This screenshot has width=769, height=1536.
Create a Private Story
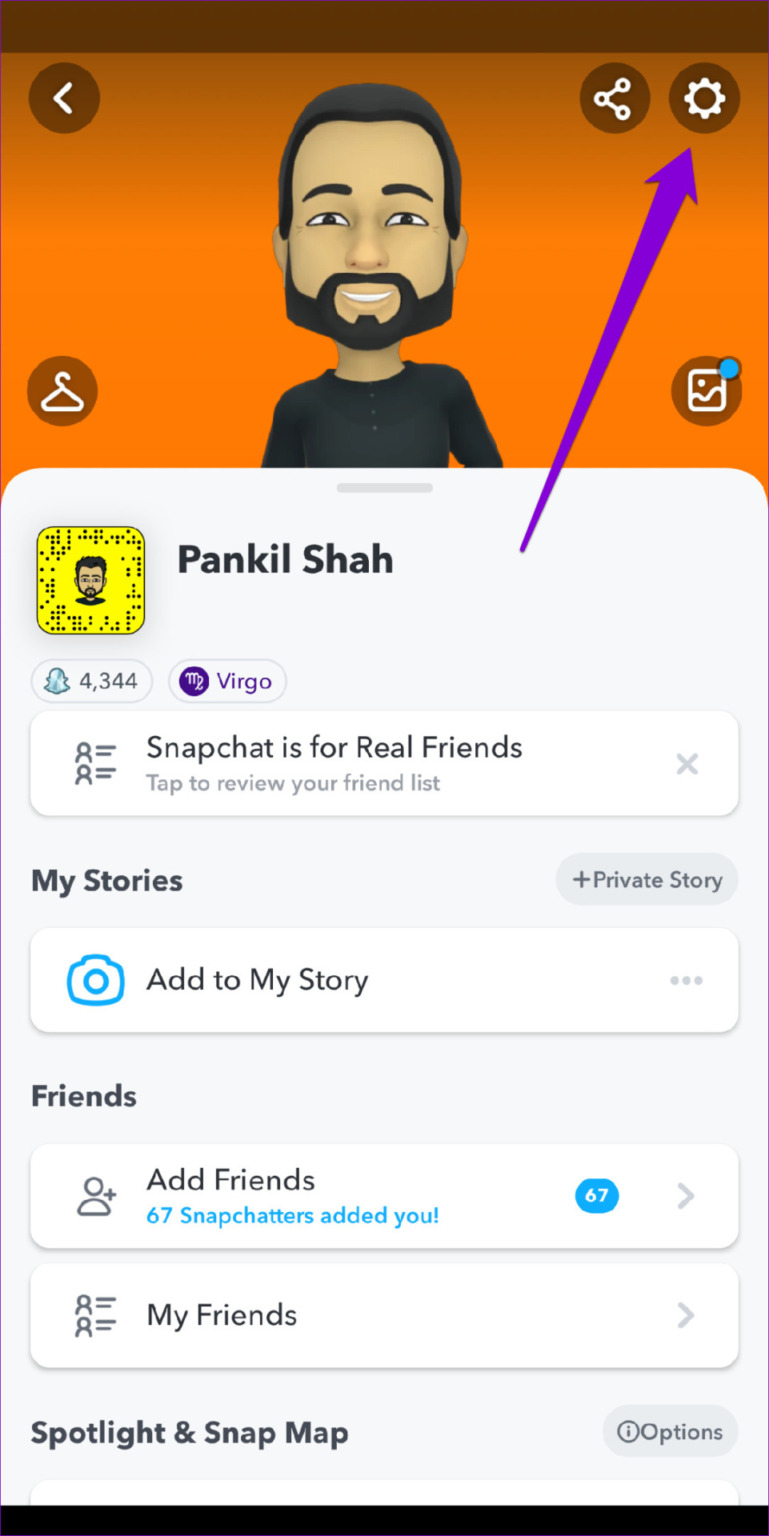coord(646,879)
